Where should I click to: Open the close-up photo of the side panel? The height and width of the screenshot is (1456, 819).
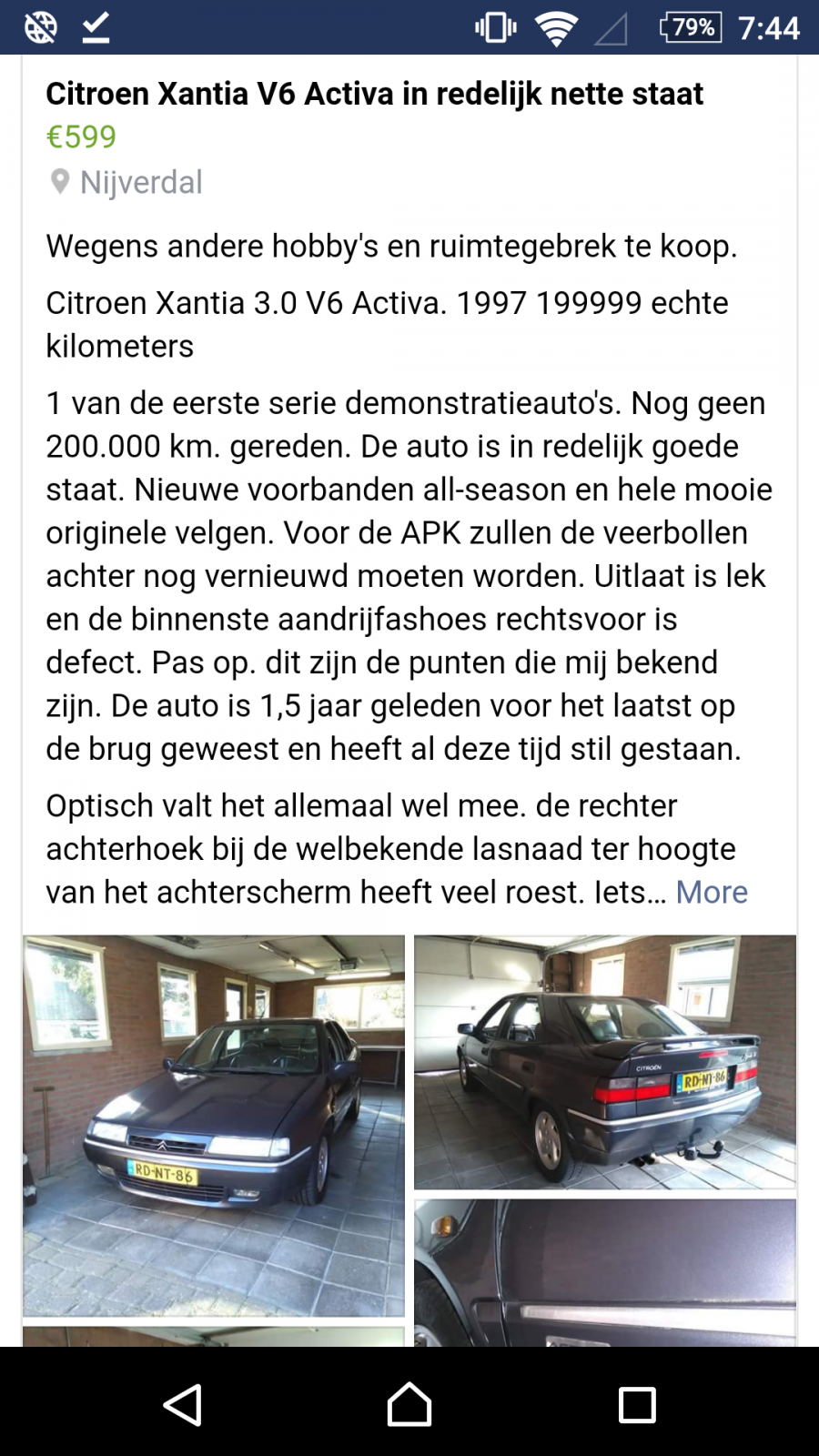605,1272
